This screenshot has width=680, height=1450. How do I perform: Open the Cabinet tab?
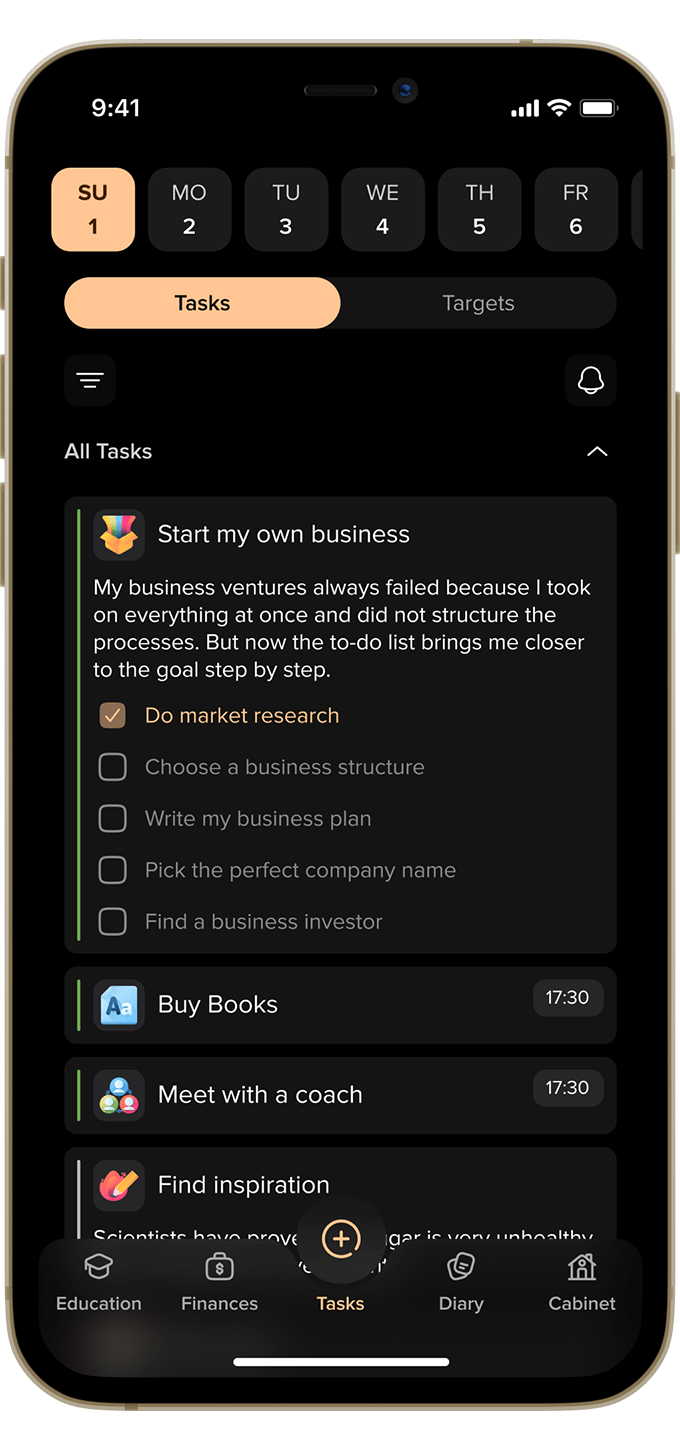click(x=582, y=1283)
